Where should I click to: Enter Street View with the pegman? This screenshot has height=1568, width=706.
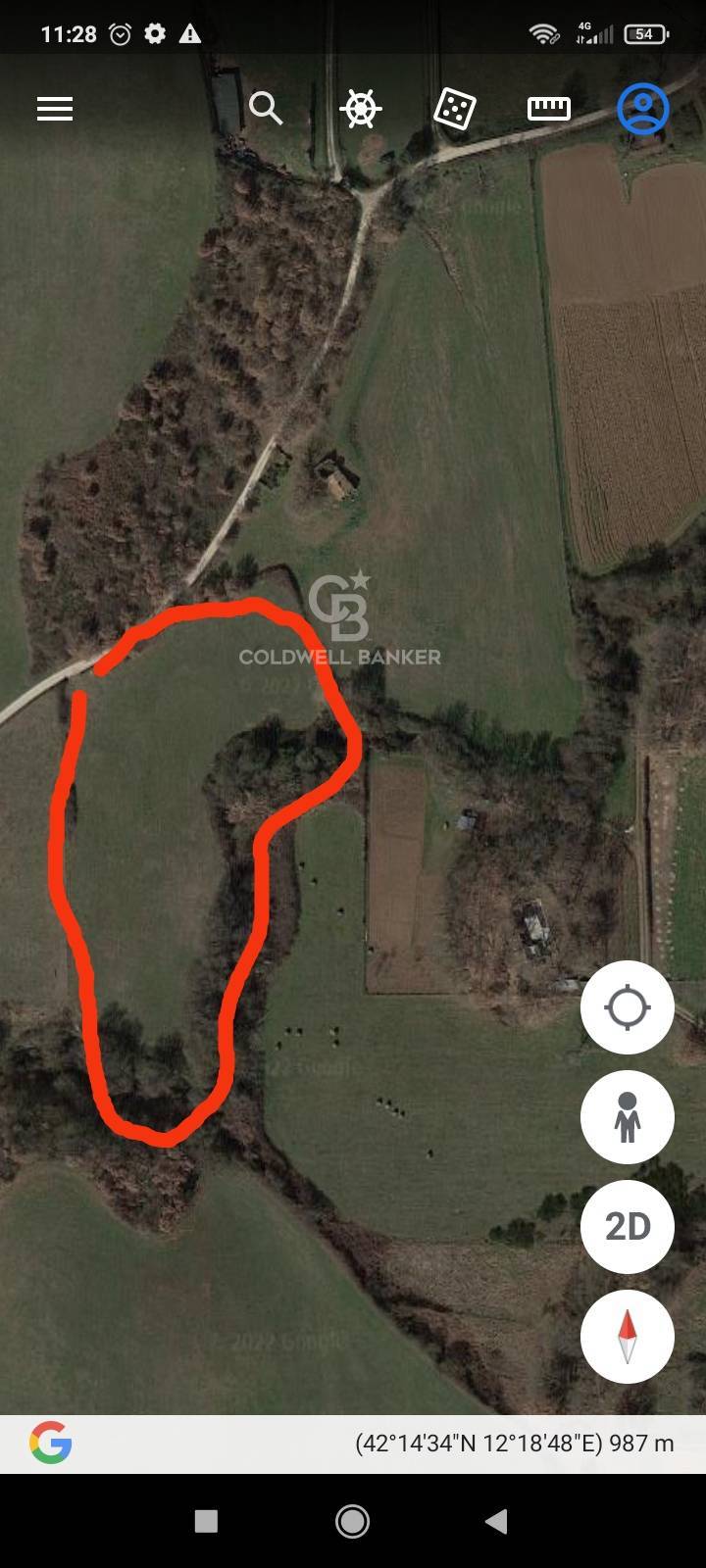pos(628,1117)
